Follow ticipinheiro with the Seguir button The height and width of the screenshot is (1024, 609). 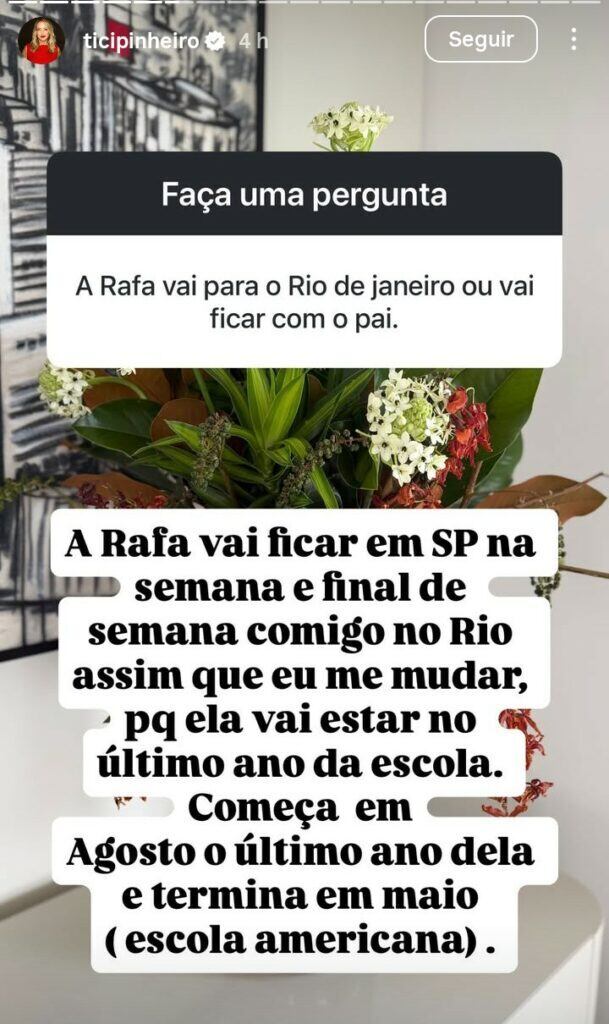point(480,40)
